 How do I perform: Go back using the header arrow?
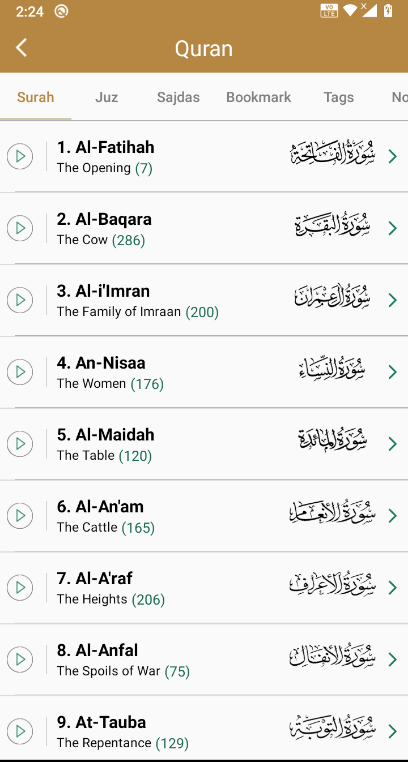[21, 48]
